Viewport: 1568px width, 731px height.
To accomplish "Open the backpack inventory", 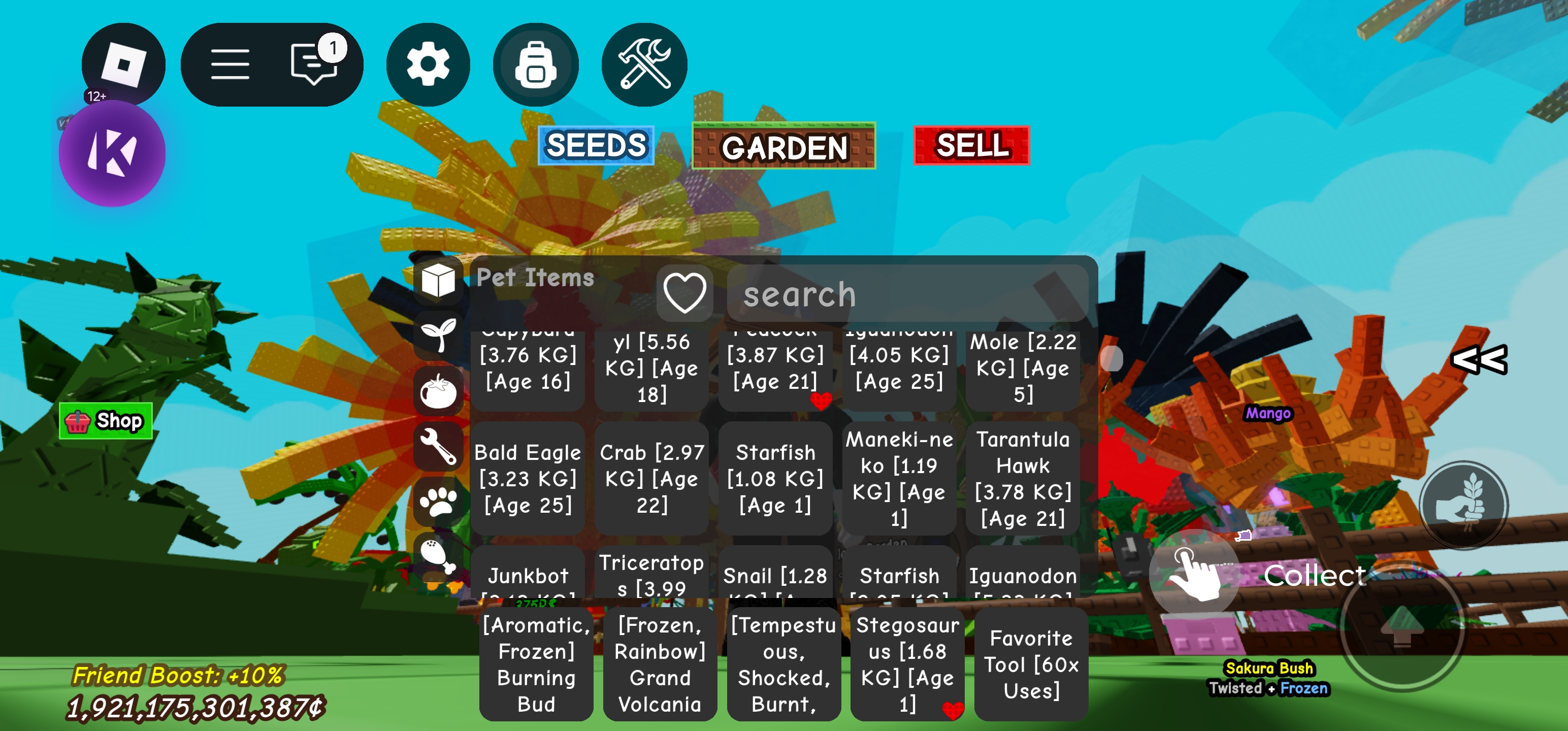I will (x=535, y=64).
